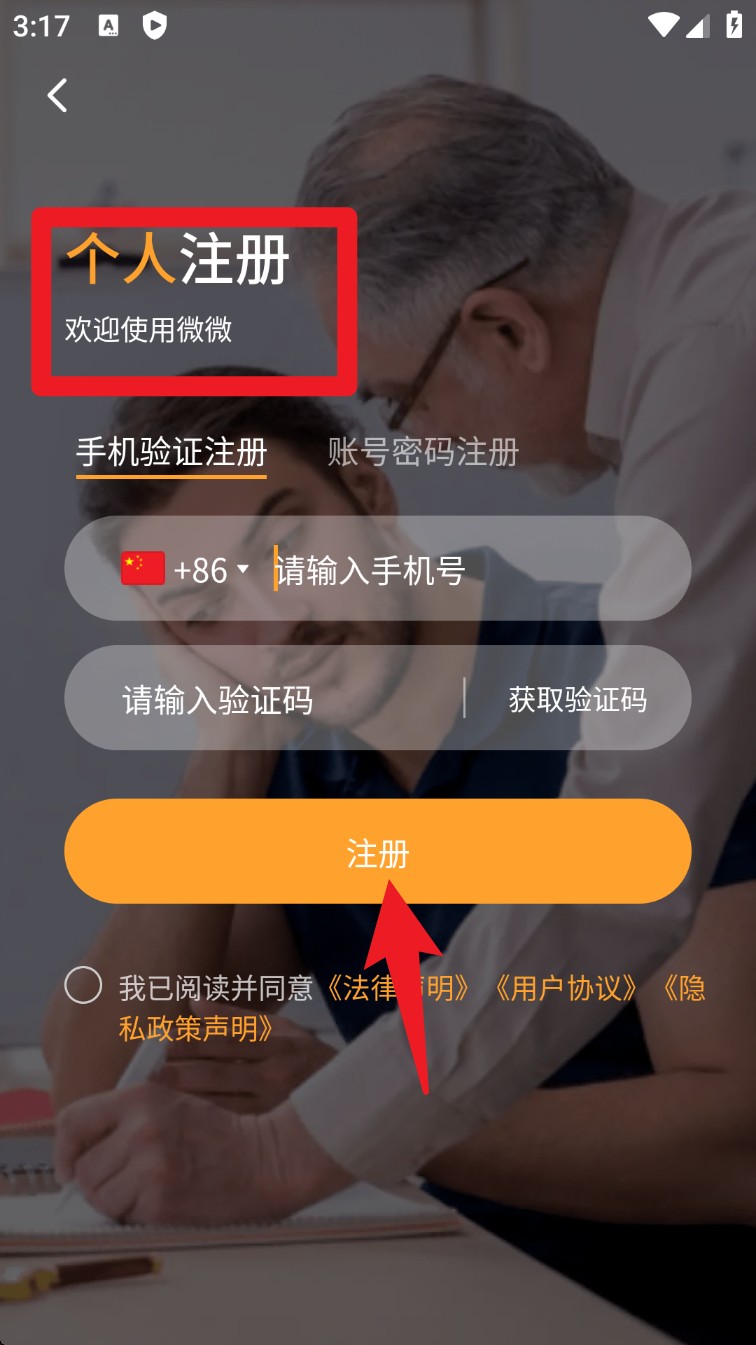The image size is (756, 1345).
Task: Open the 《法律声明》 link
Action: pos(360,989)
